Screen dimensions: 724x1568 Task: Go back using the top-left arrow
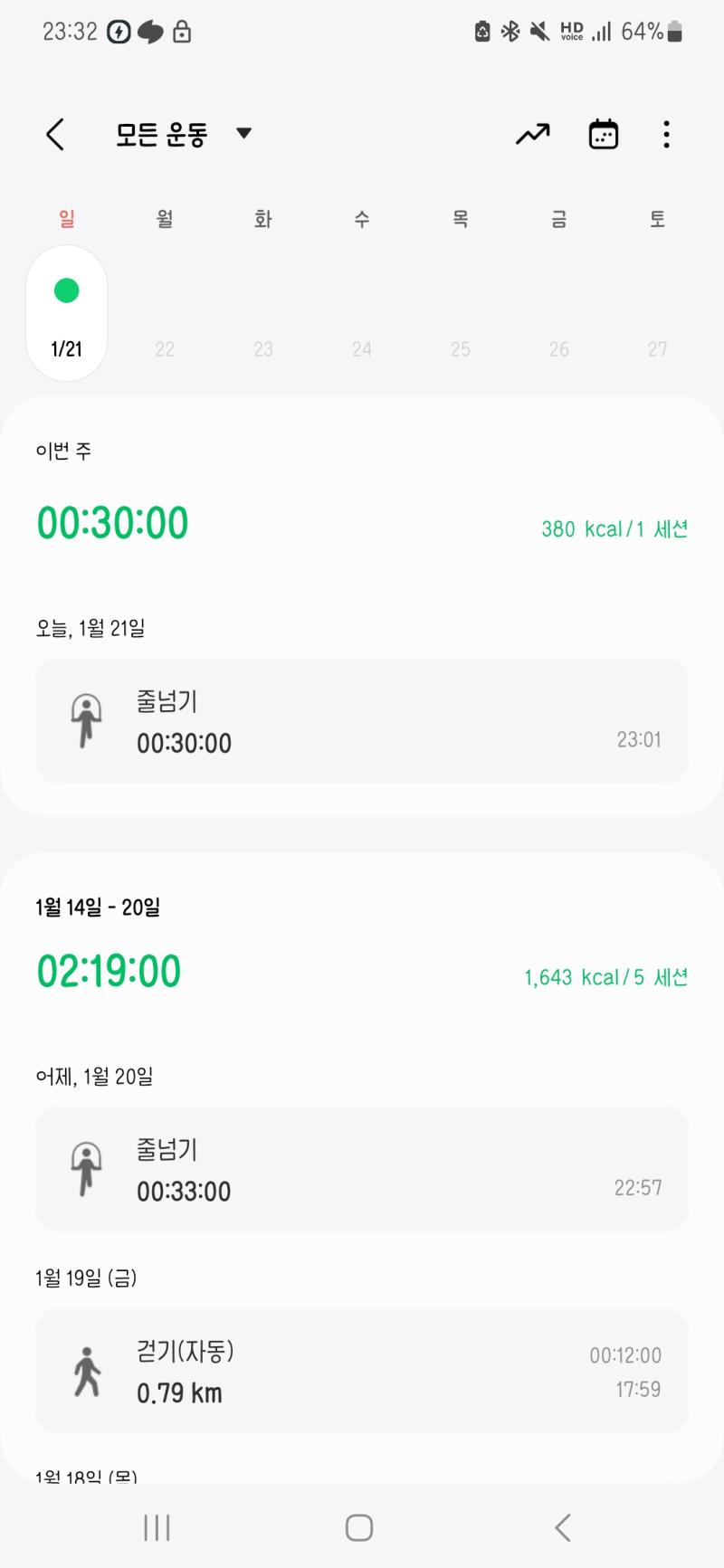(55, 135)
